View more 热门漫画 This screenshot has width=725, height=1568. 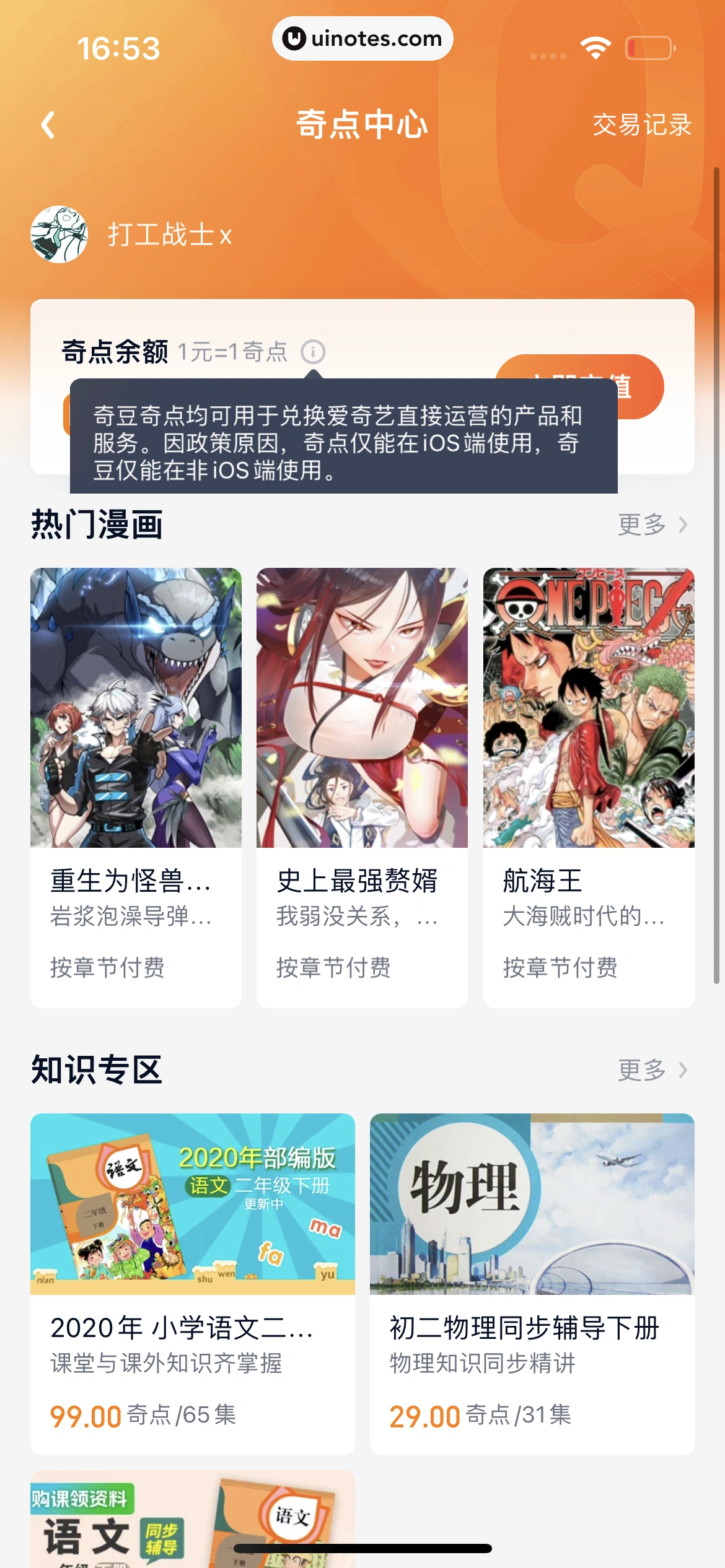coord(652,525)
